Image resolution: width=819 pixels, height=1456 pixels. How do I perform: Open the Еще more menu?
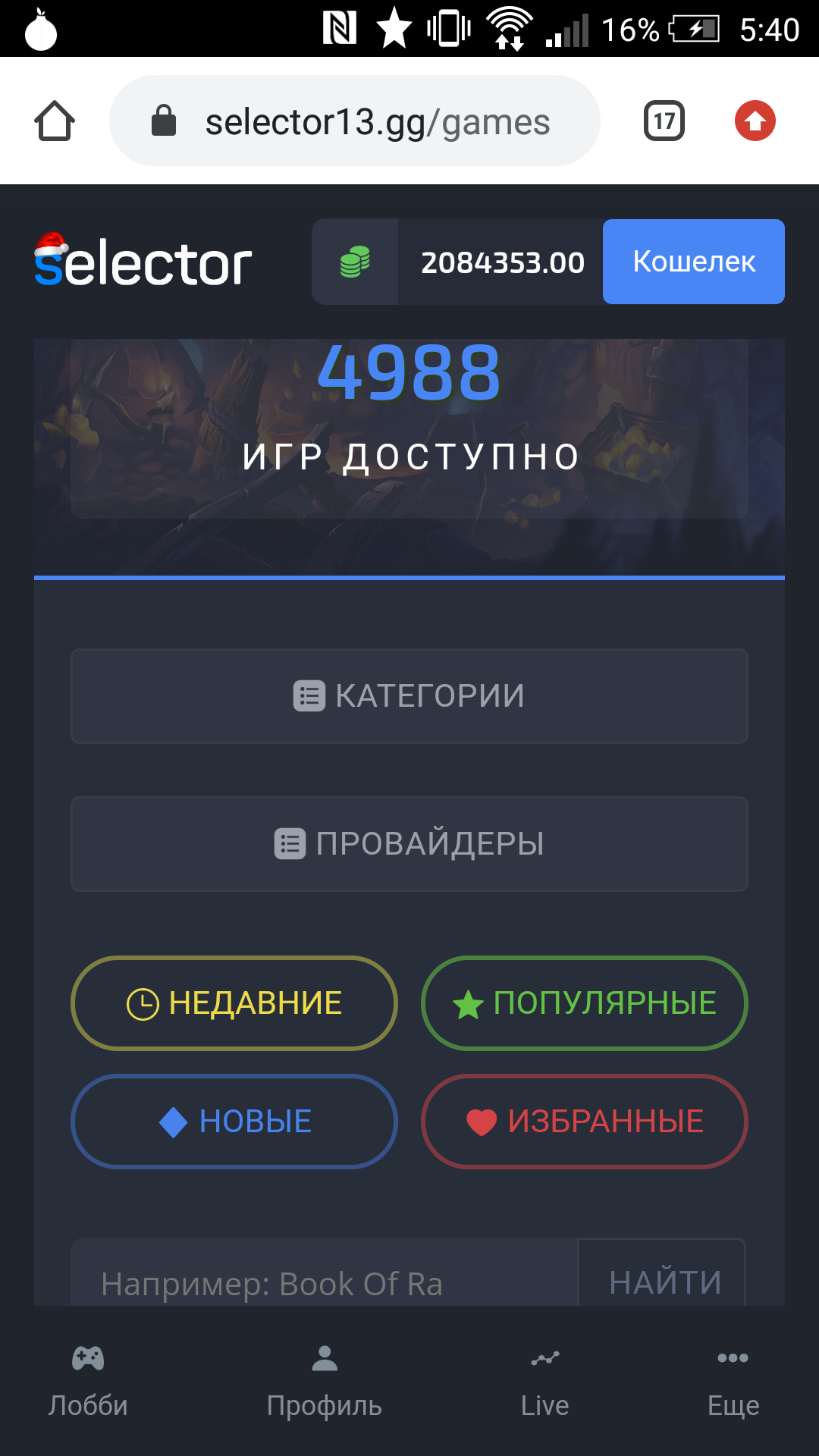point(733,1380)
